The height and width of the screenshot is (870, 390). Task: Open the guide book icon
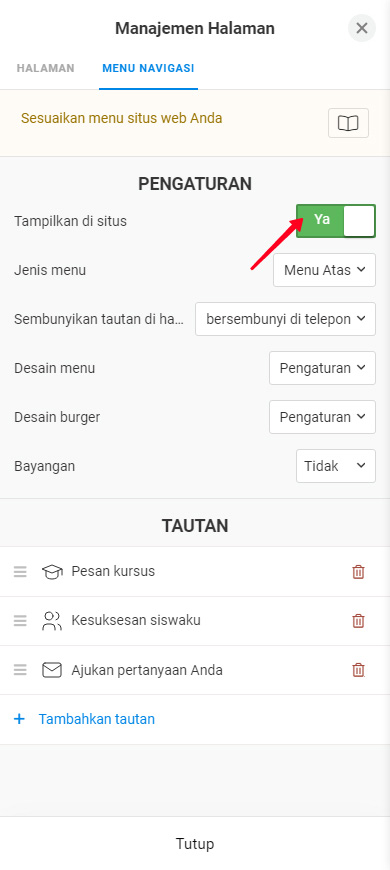click(348, 123)
